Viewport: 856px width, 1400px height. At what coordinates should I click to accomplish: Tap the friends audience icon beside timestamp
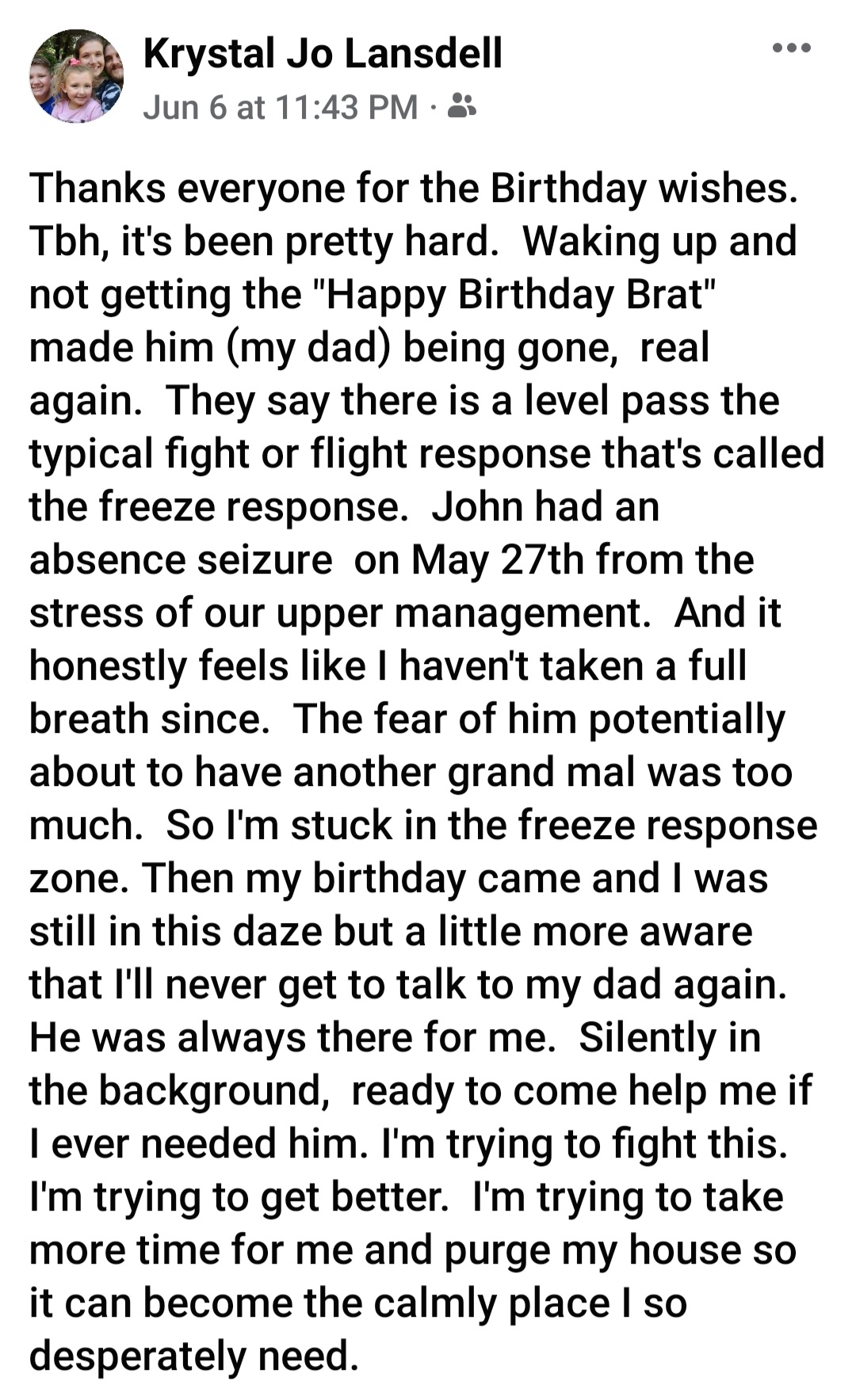[462, 105]
